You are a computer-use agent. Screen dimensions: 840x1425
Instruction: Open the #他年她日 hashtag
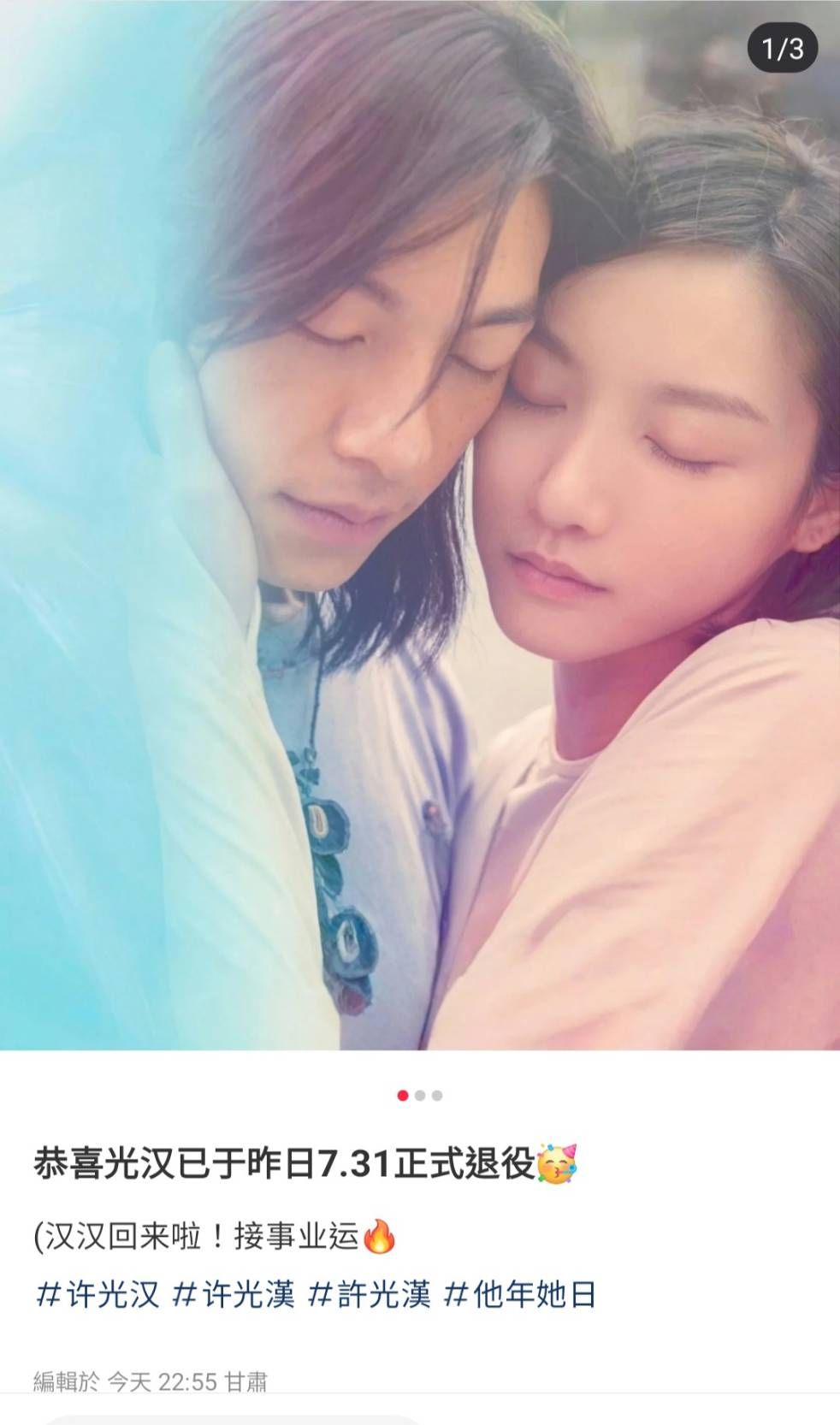tap(519, 1294)
